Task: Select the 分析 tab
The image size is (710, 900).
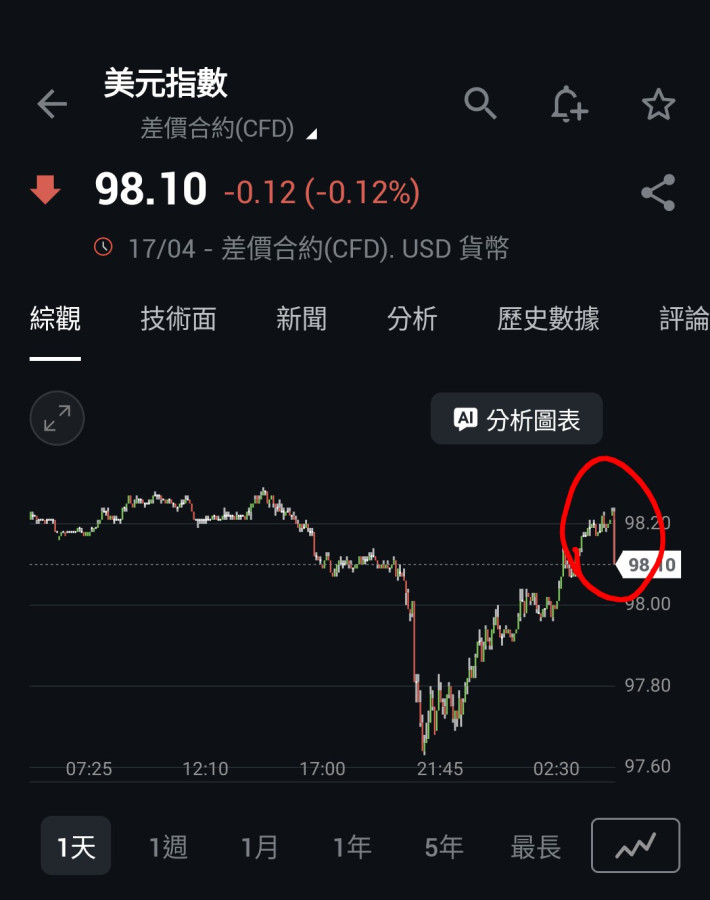Action: coord(412,319)
